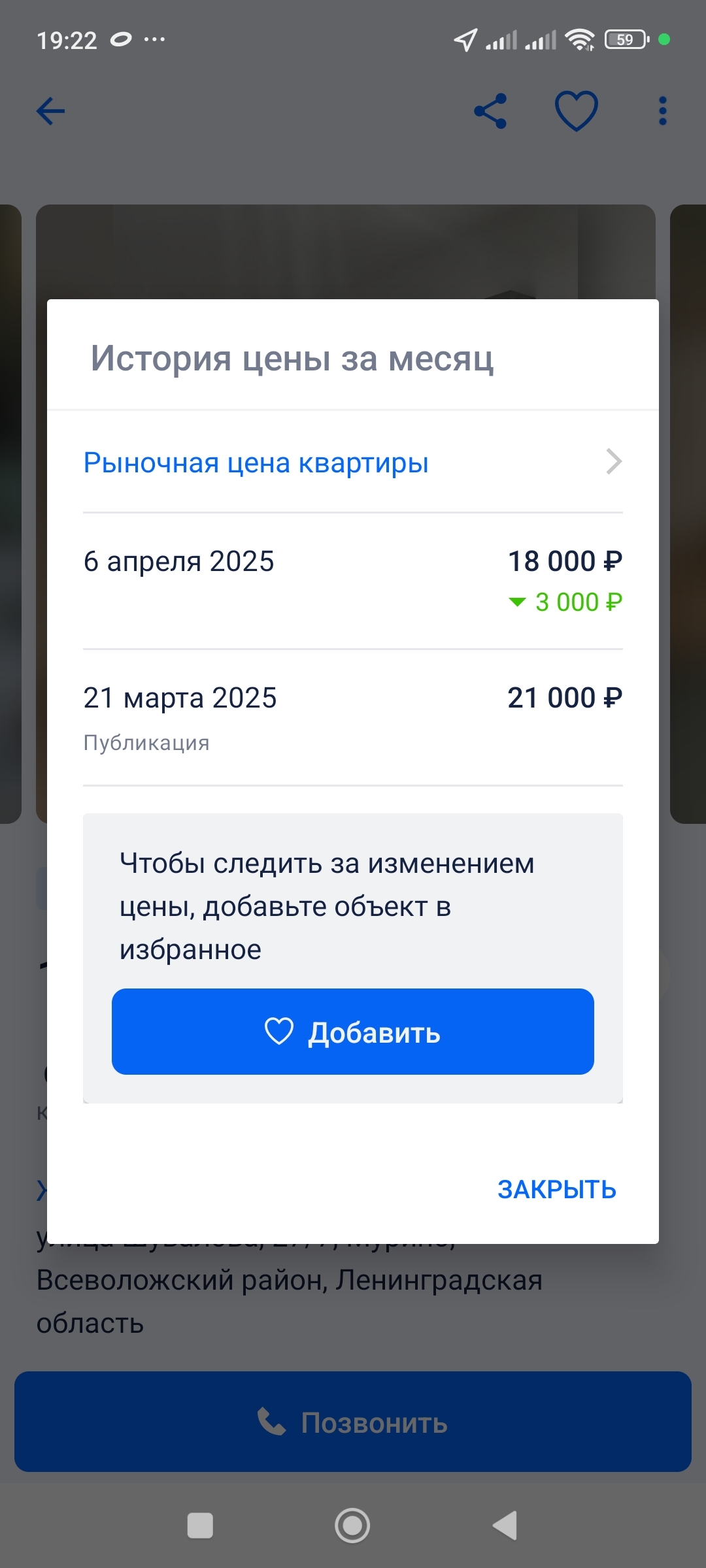Add the listing to favorites via Добавить

(353, 1032)
